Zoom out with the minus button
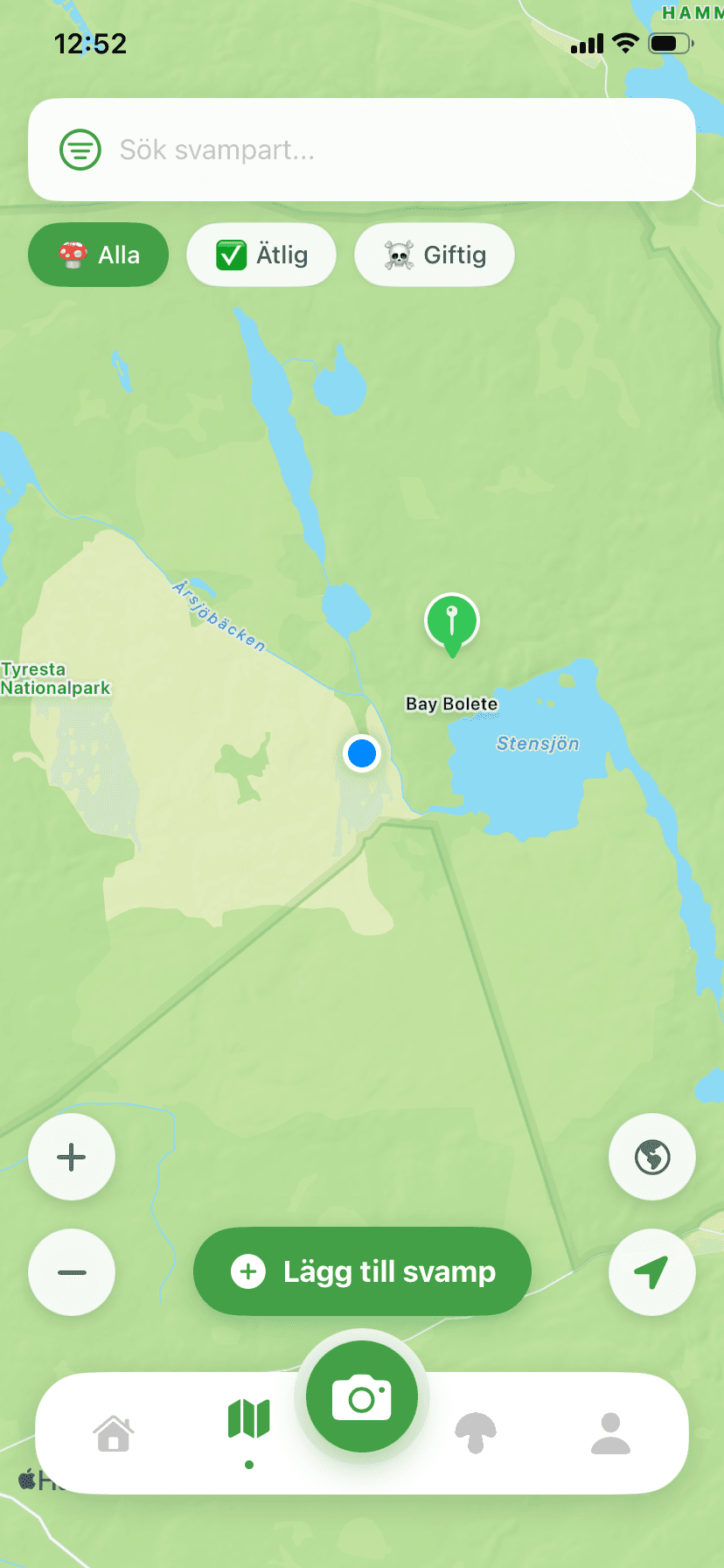Viewport: 724px width, 1568px height. click(72, 1272)
